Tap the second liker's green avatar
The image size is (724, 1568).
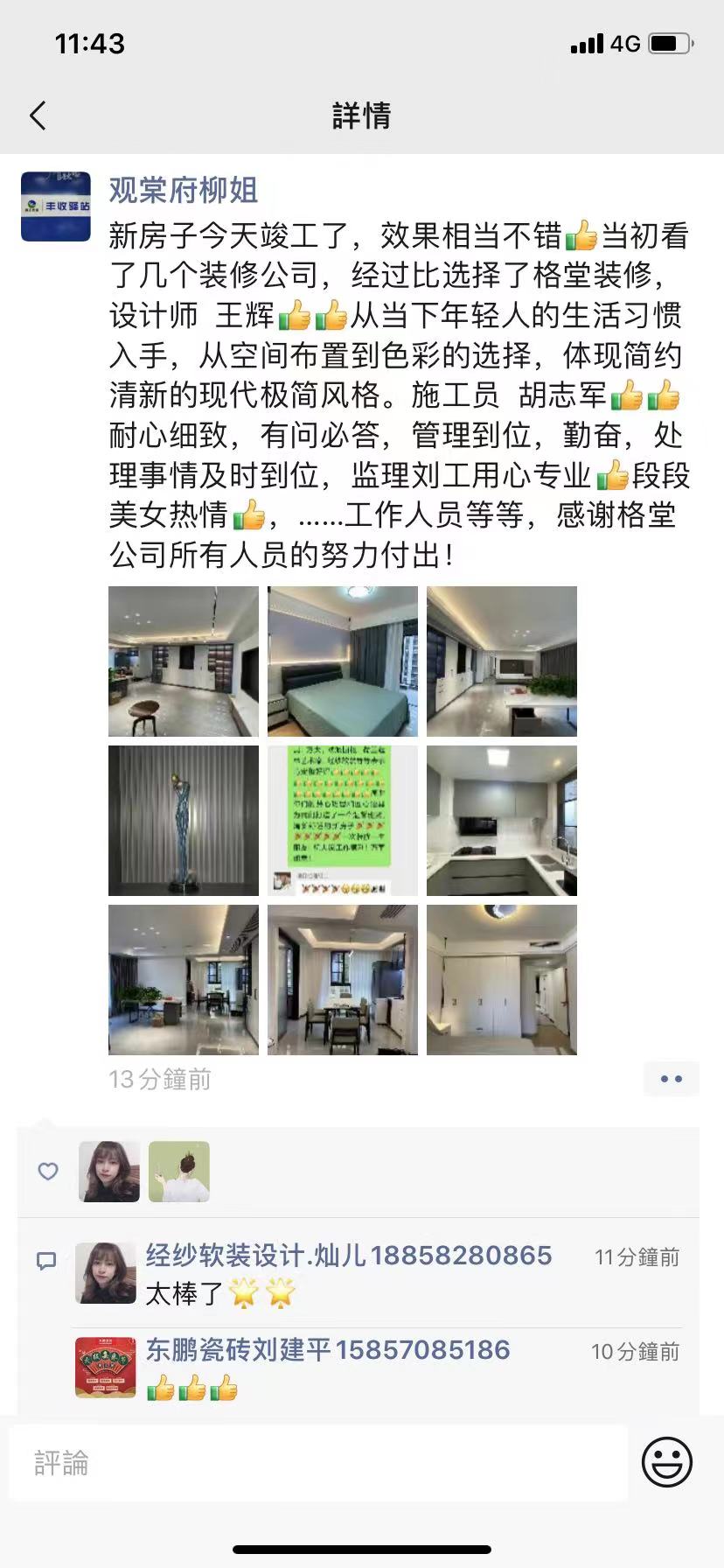[179, 1172]
